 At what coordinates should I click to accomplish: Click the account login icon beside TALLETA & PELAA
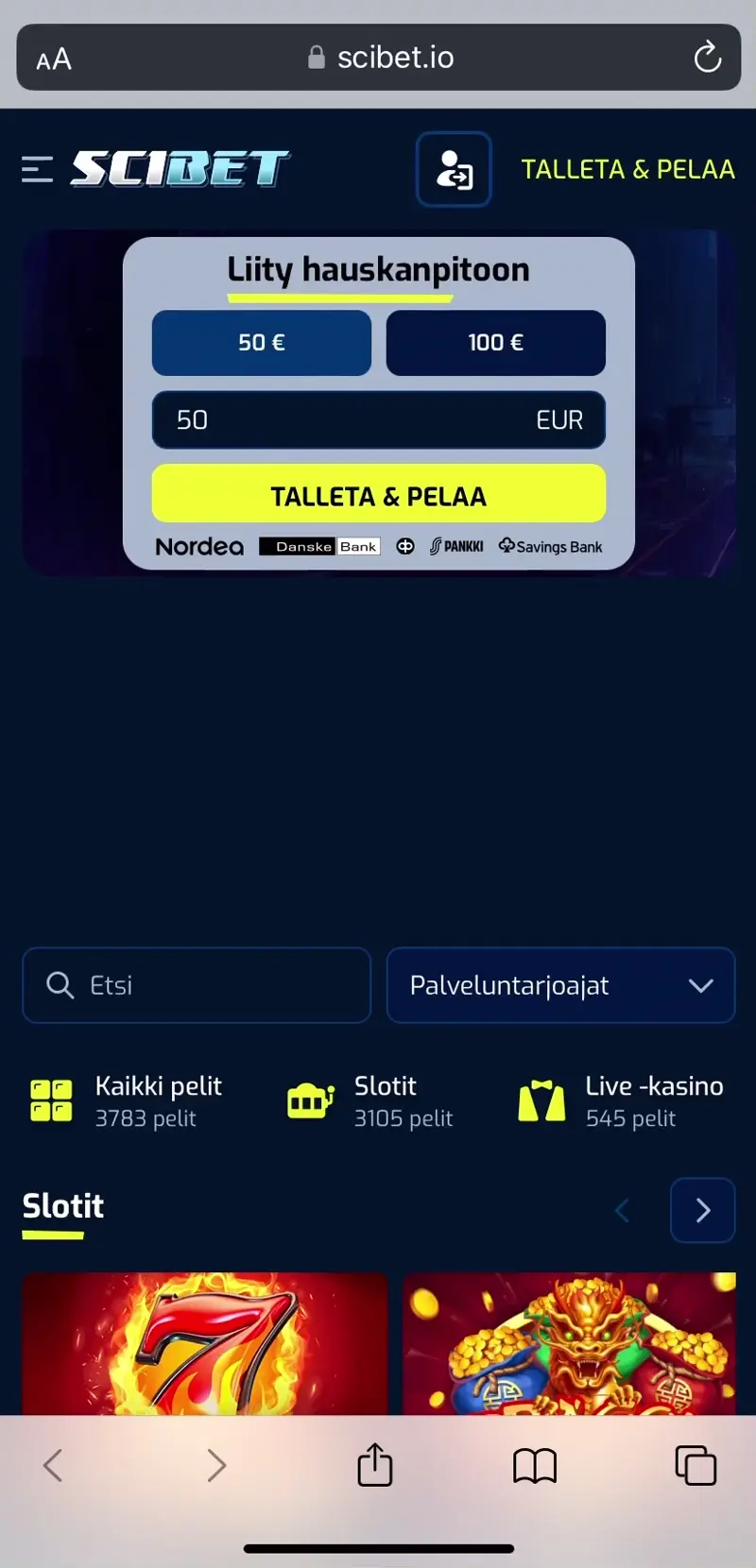454,169
